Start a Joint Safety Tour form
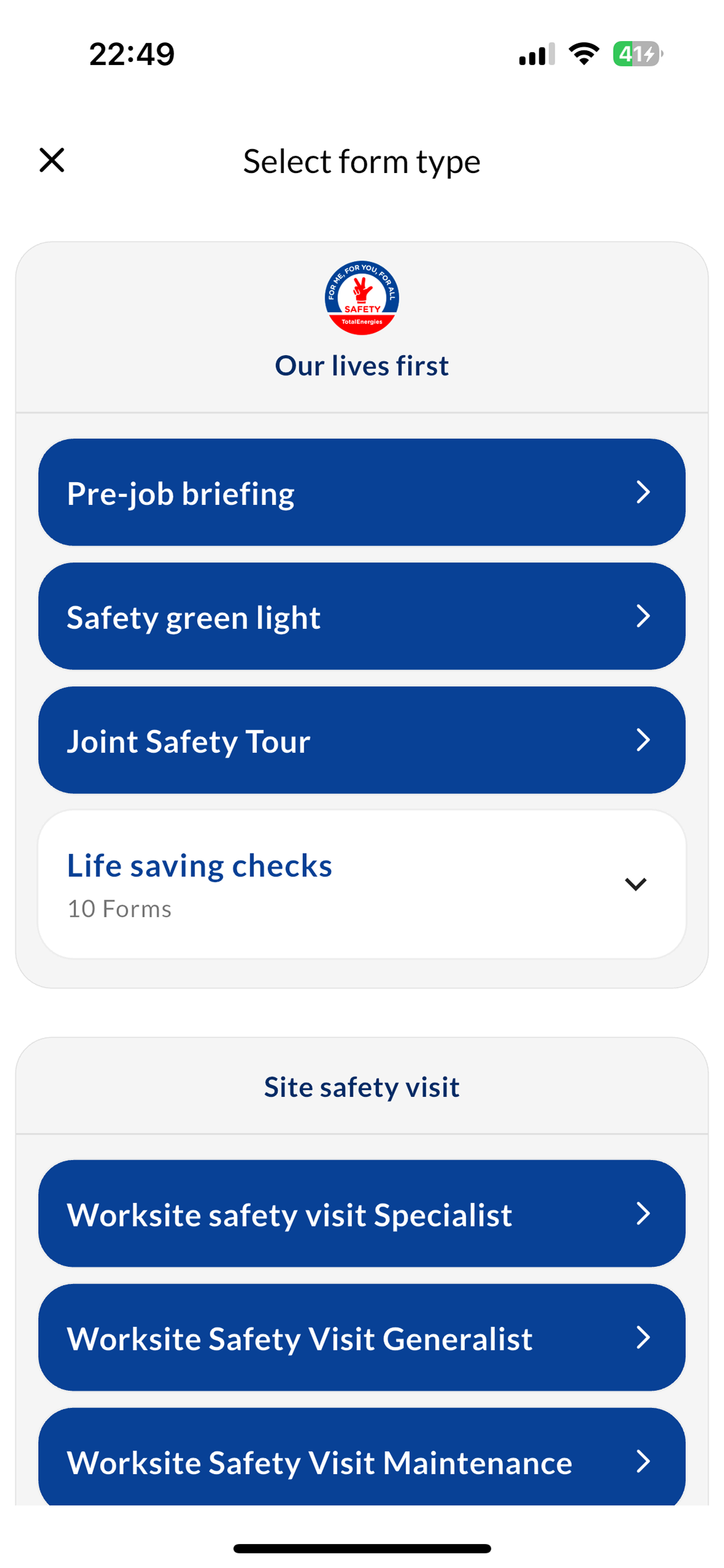This screenshot has height=1568, width=724. 362,740
